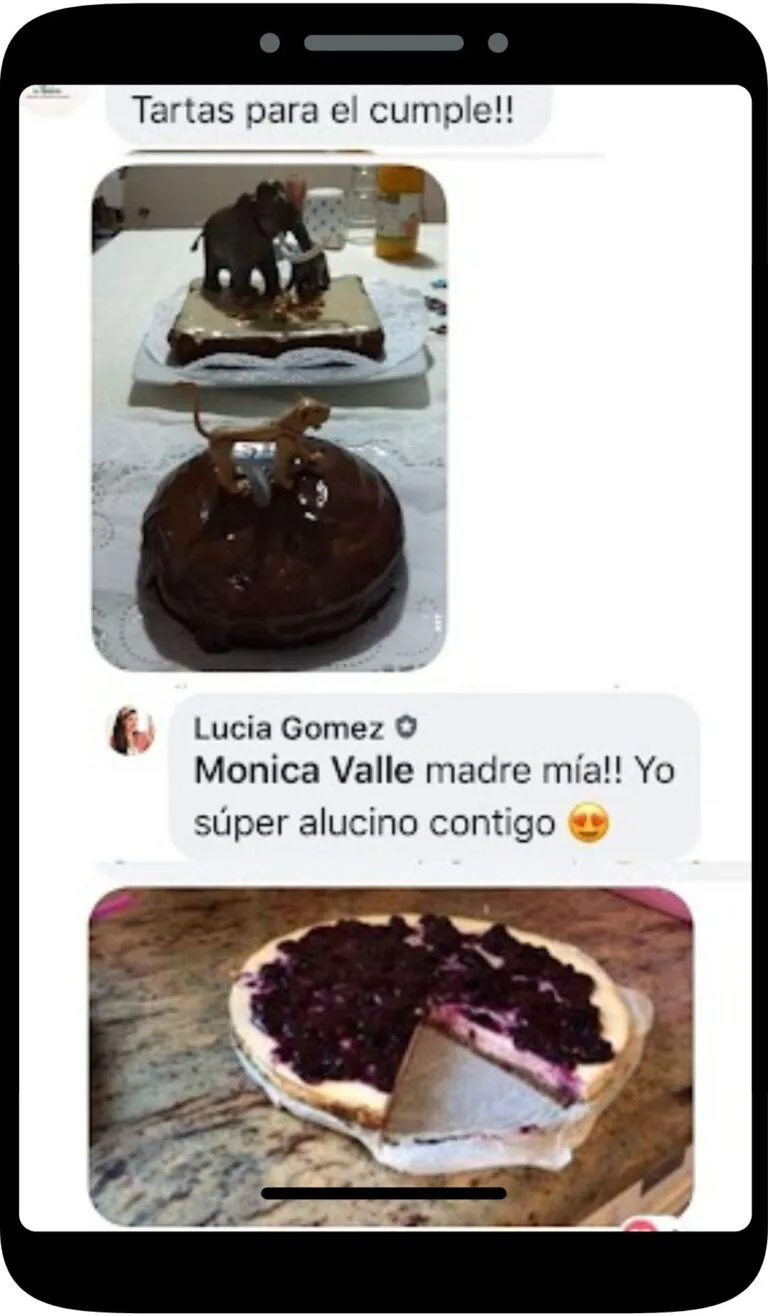Screen dimensions: 768x1316
Task: Tap the right camera dot near the notch
Action: click(x=495, y=42)
